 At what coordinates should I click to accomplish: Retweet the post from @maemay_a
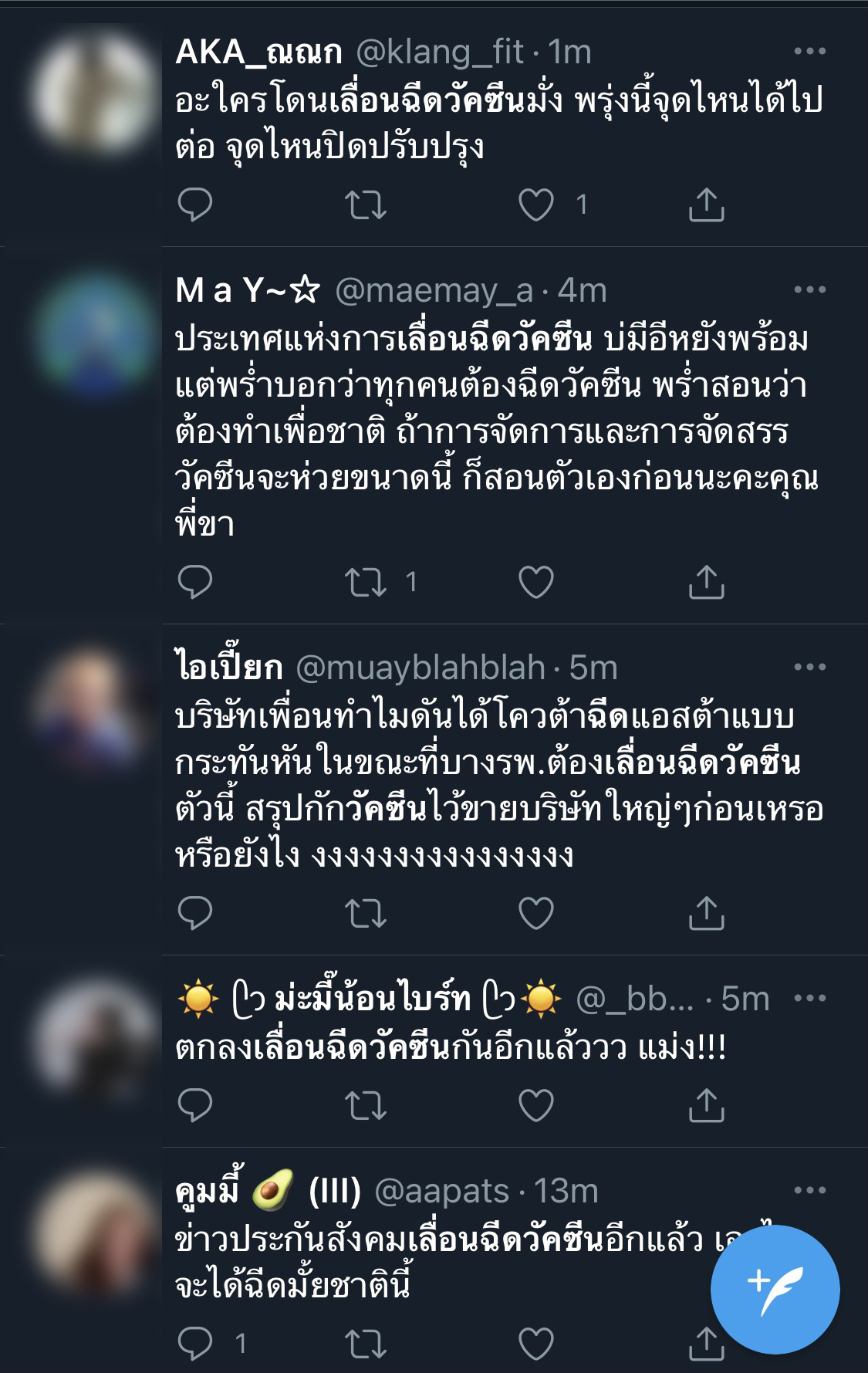pyautogui.click(x=366, y=582)
